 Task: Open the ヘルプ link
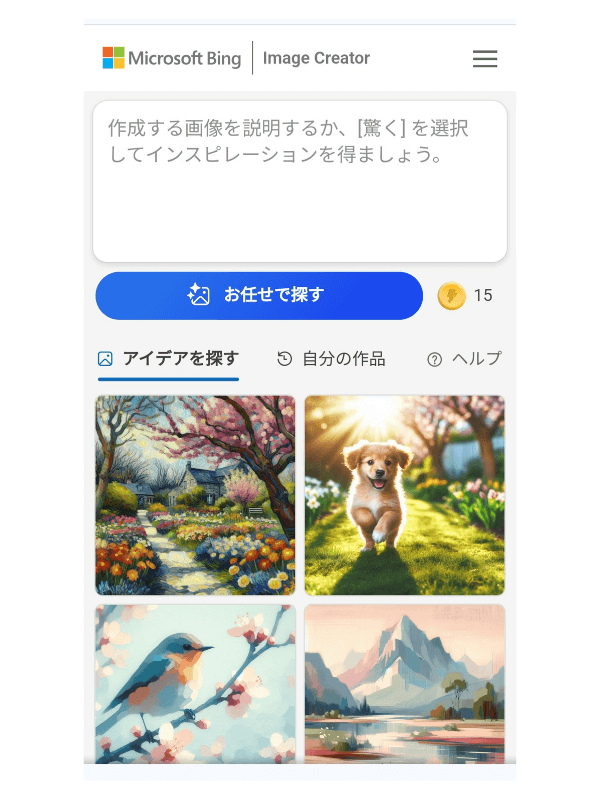coord(464,359)
